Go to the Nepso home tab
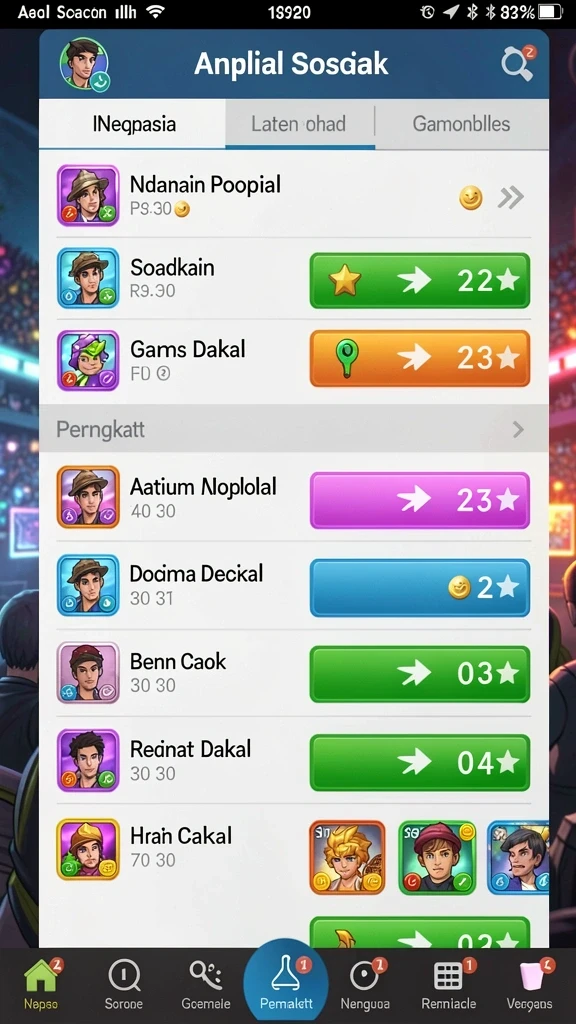 42,985
